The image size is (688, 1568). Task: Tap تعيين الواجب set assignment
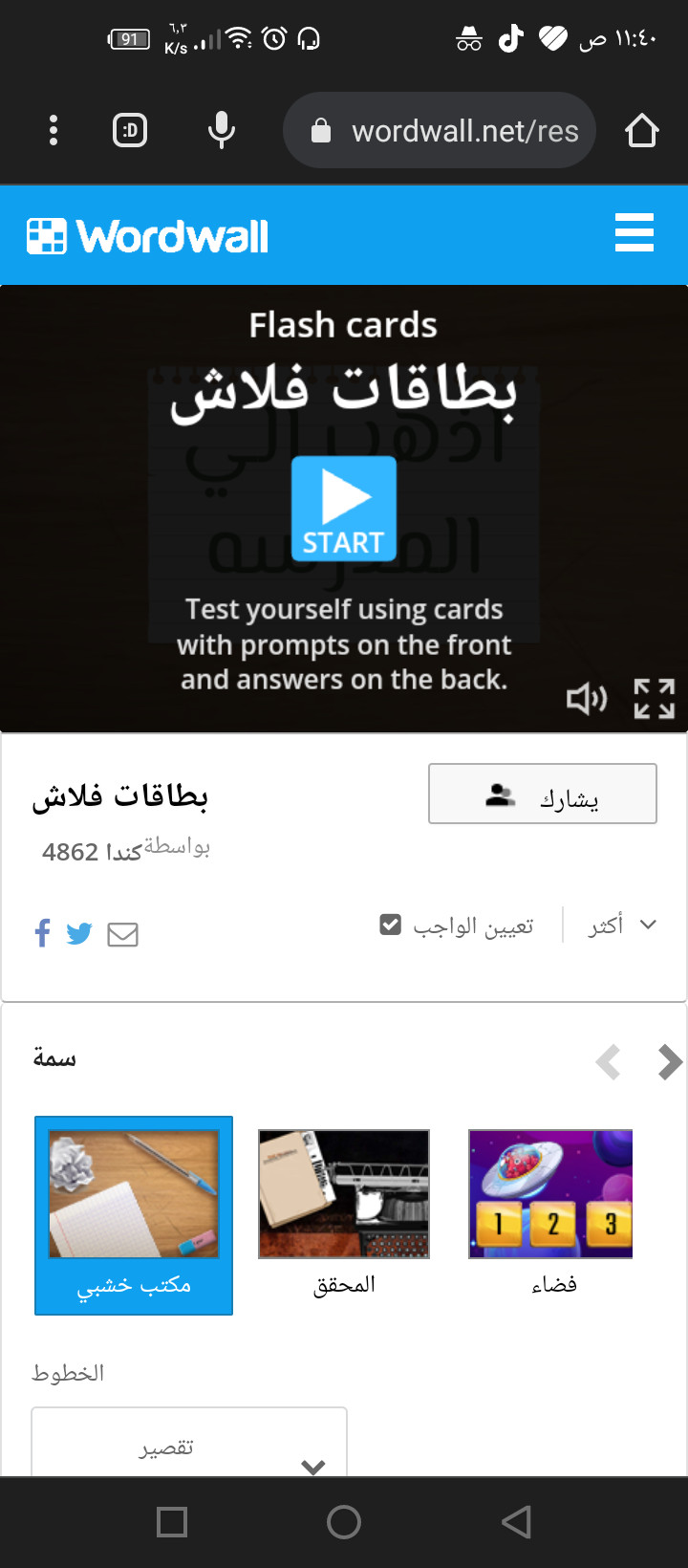click(457, 926)
